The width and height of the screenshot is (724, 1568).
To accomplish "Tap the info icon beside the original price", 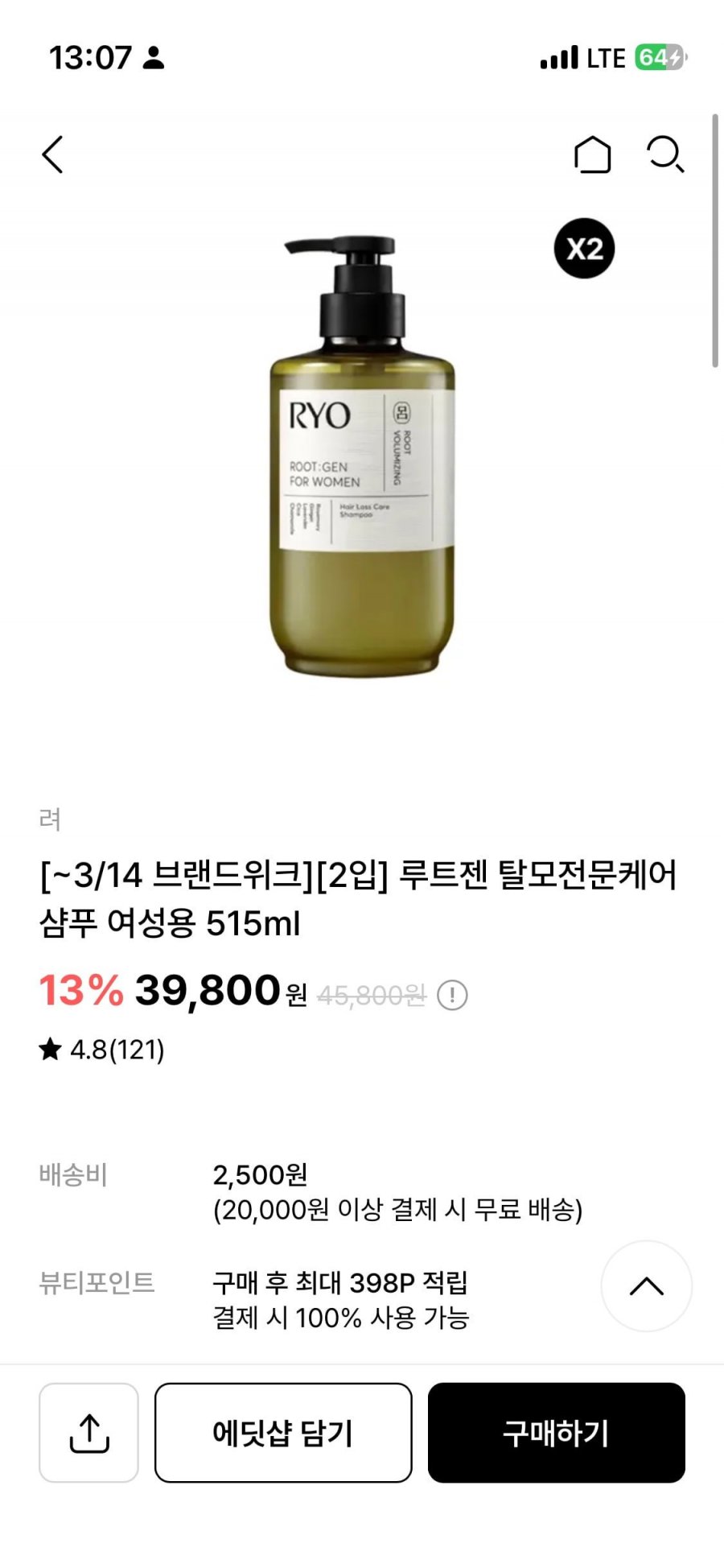I will [x=452, y=996].
